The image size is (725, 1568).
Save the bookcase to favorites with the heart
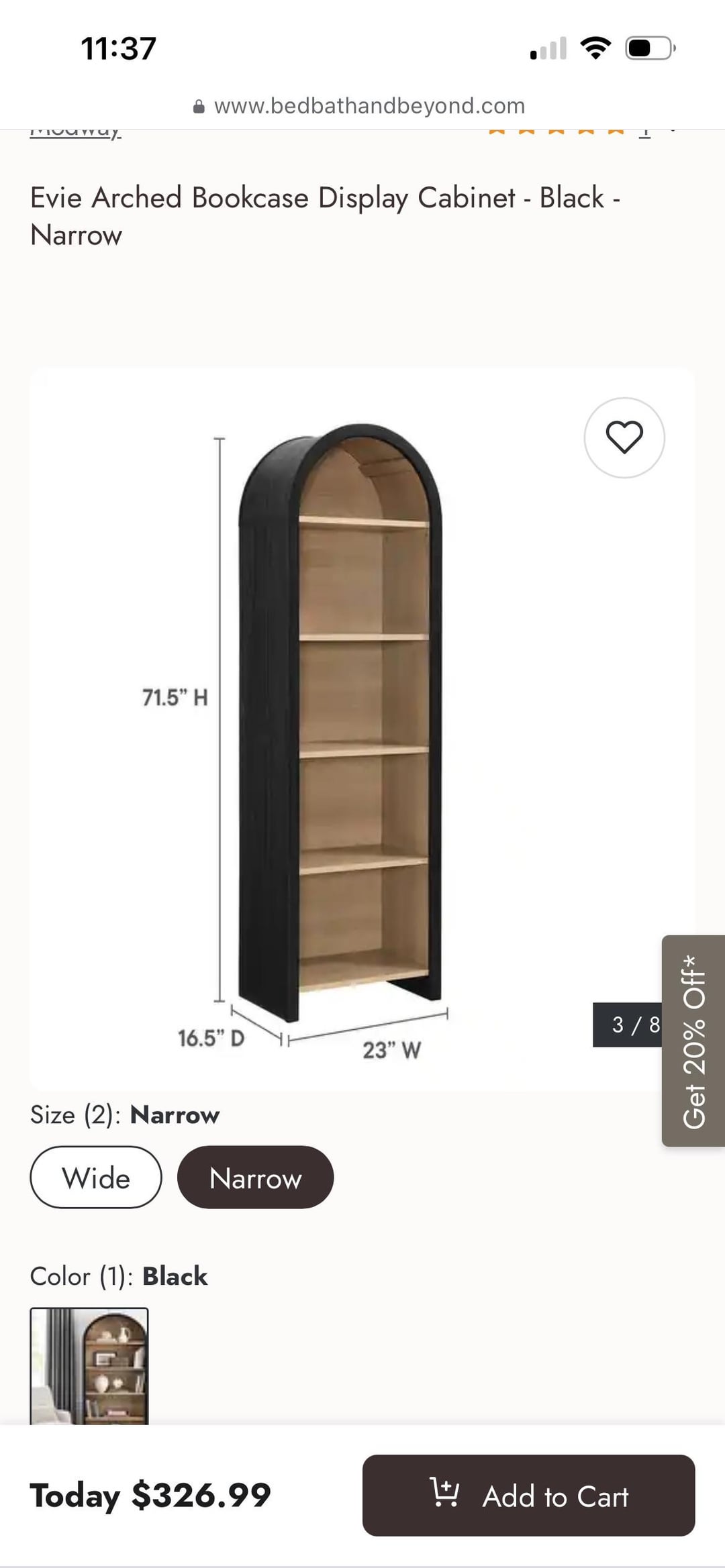(624, 437)
